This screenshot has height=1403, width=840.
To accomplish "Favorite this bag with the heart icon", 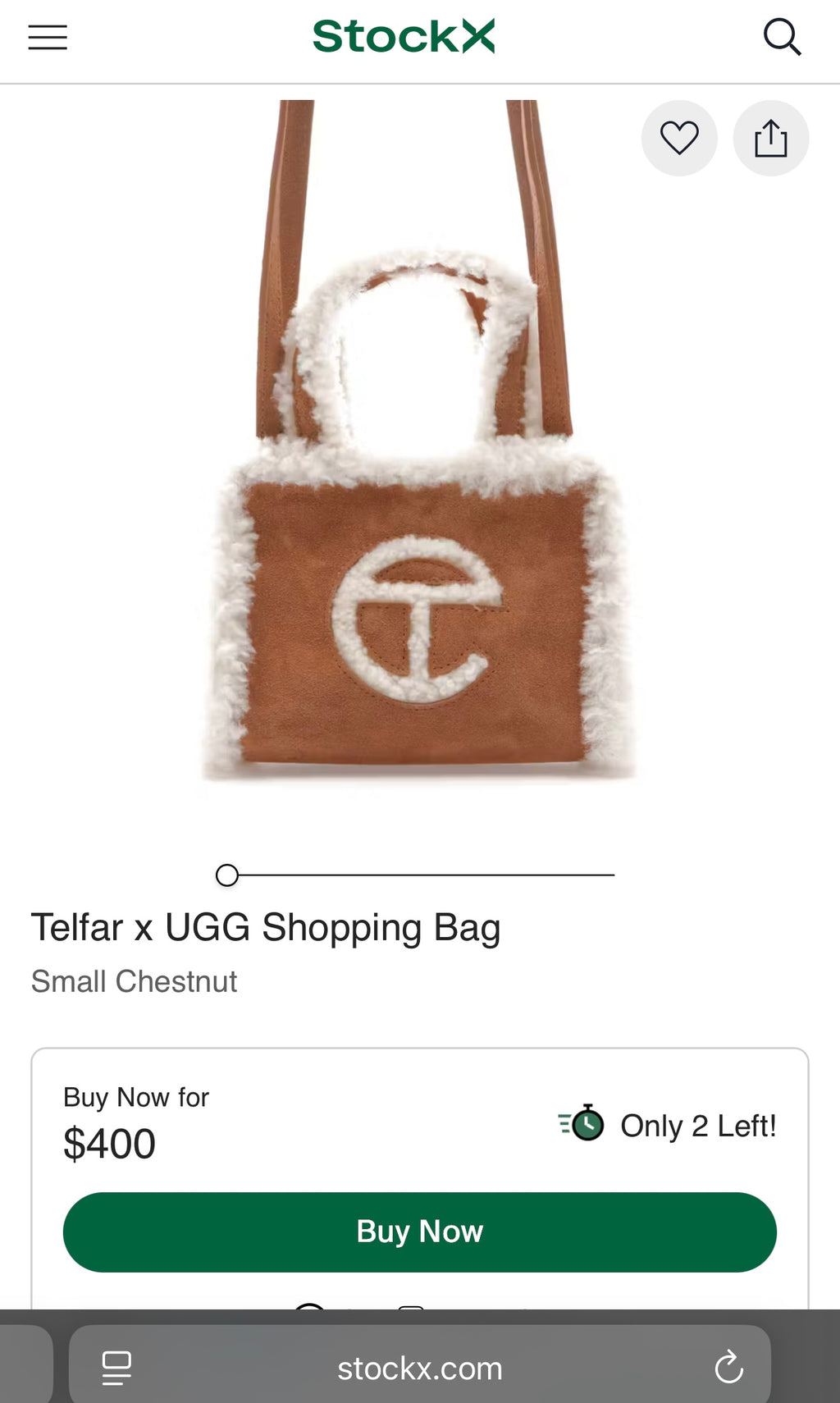I will coord(679,138).
